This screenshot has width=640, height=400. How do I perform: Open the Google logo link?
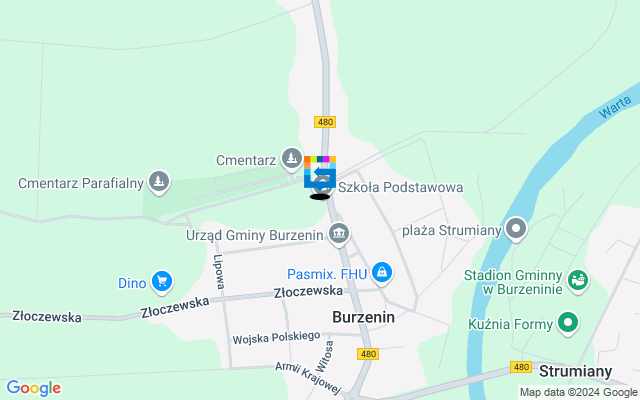click(33, 388)
